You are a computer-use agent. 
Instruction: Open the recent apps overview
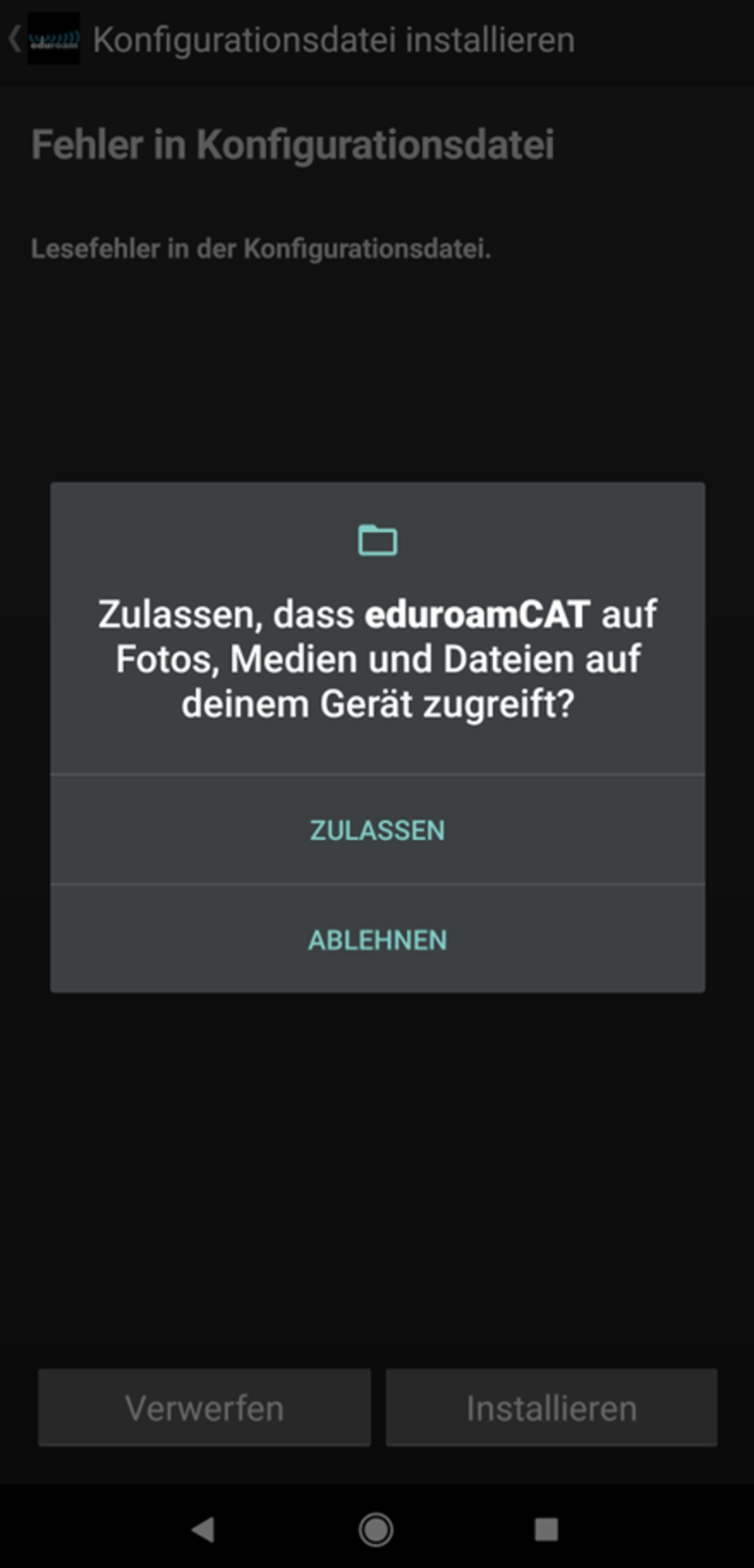point(546,1529)
